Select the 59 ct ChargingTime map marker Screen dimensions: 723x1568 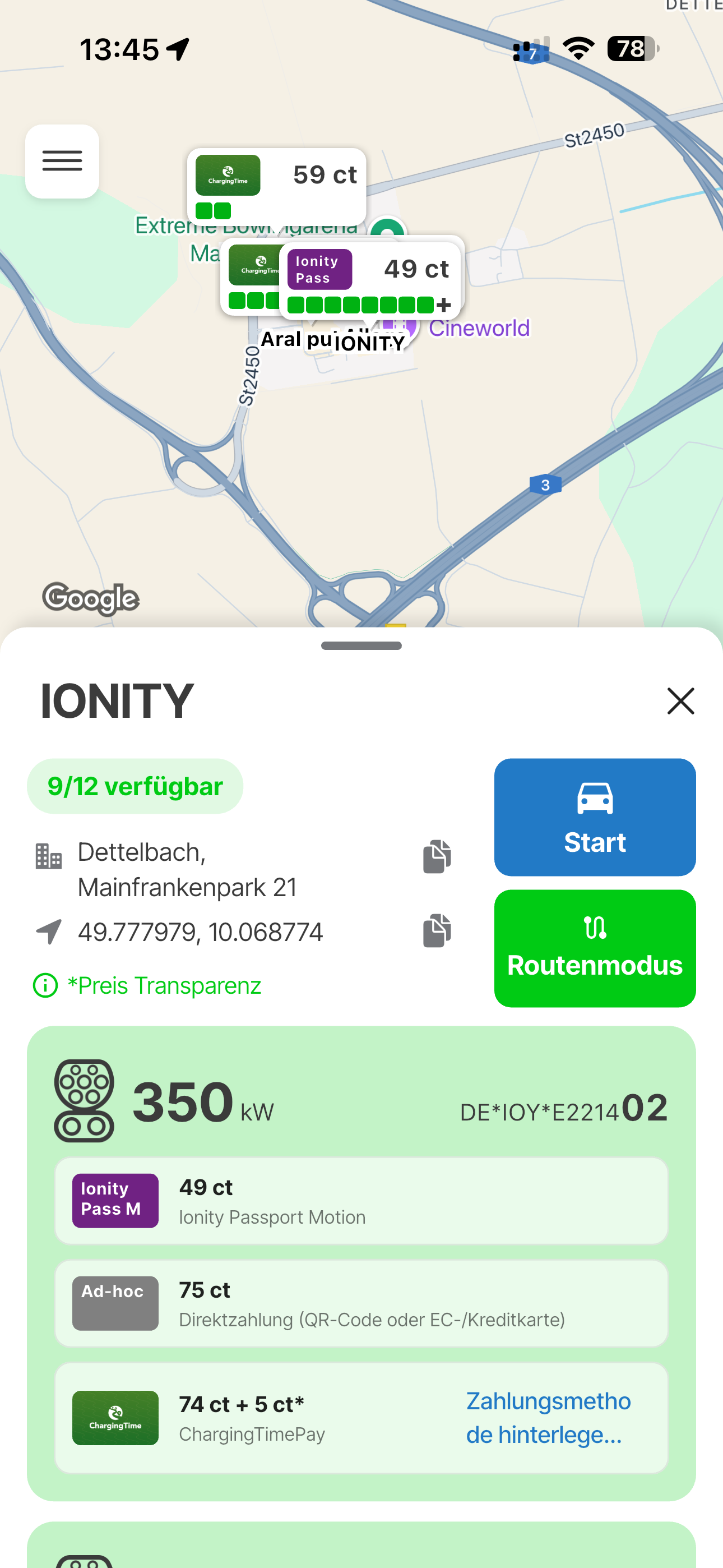point(276,185)
